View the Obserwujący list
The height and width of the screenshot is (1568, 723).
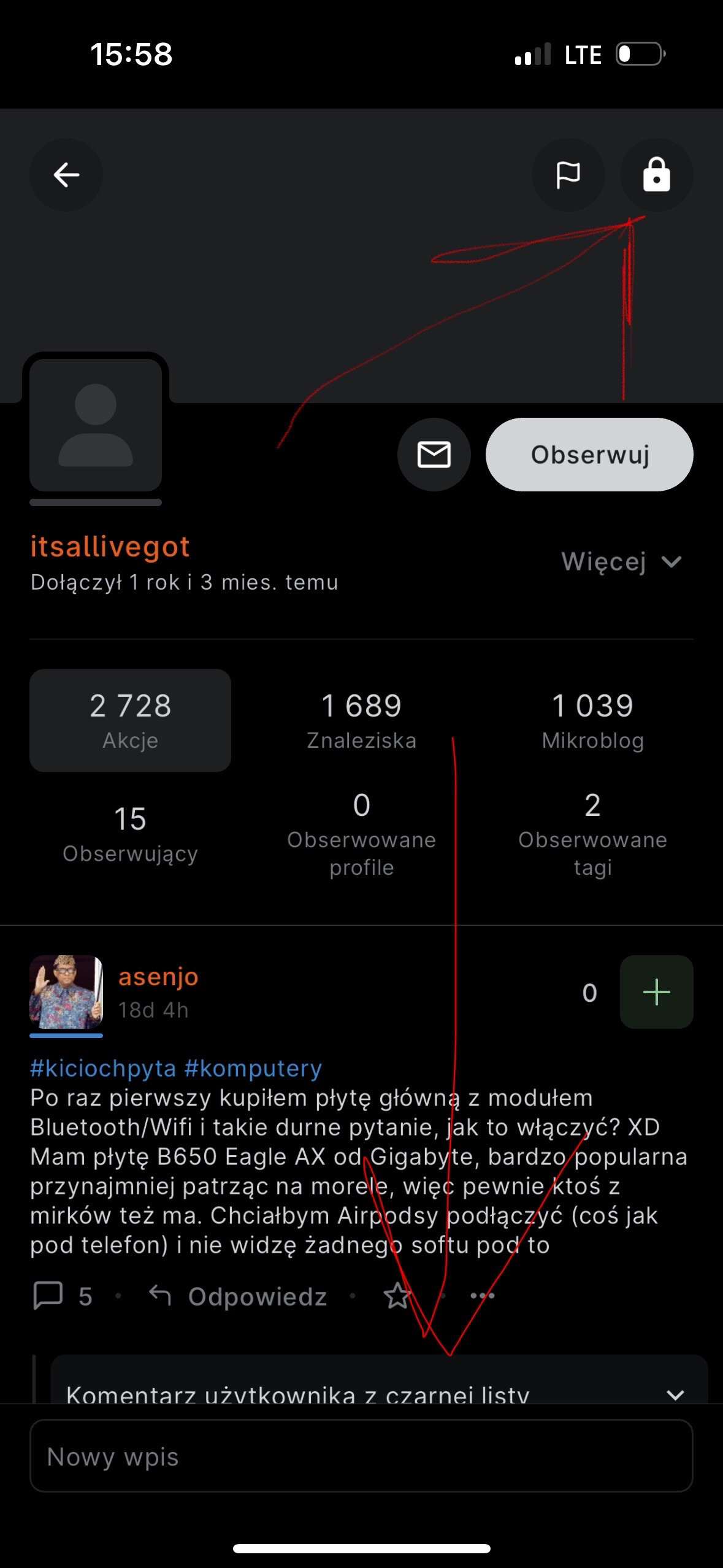pyautogui.click(x=130, y=834)
